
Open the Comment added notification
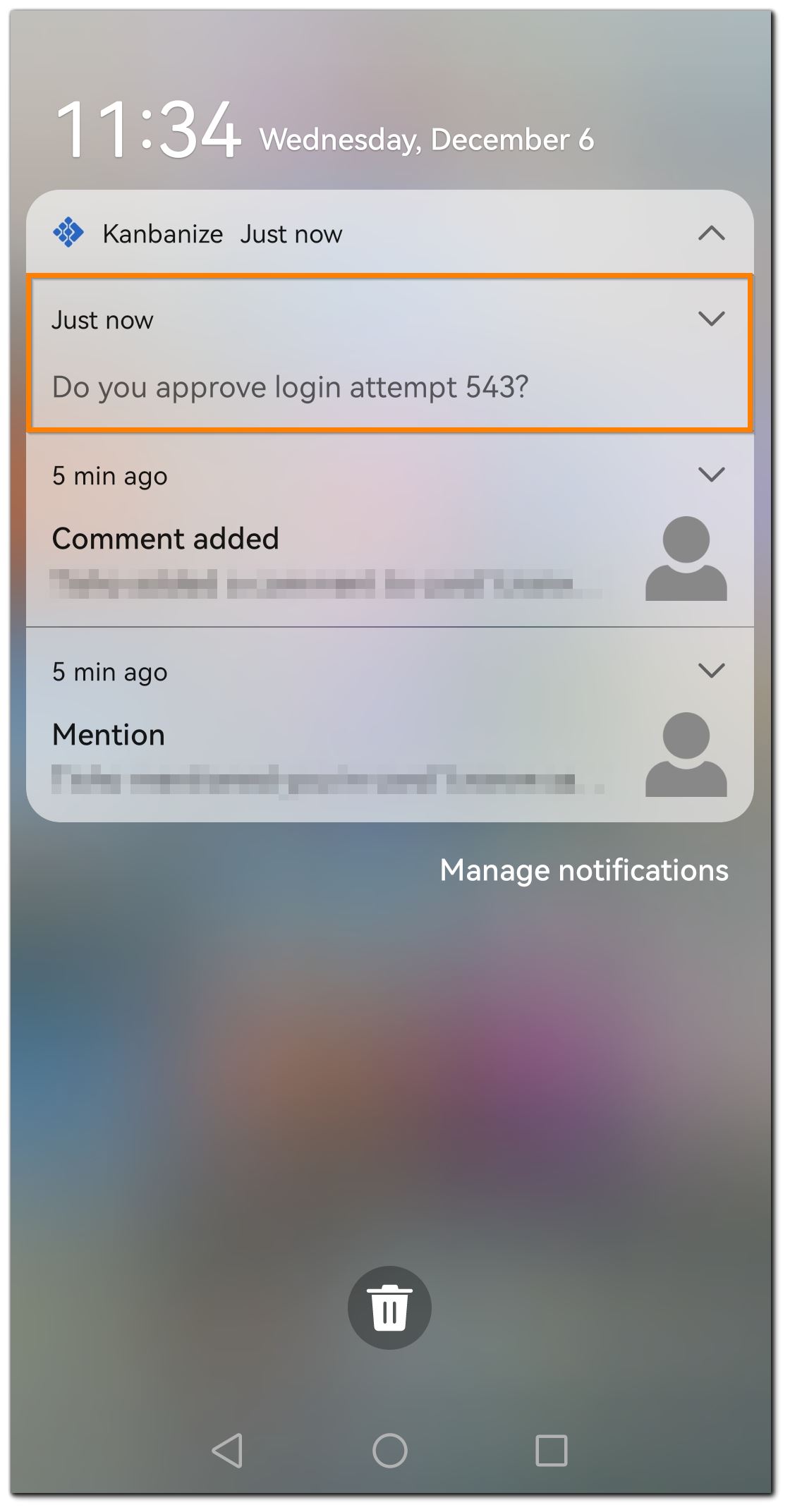(389, 530)
